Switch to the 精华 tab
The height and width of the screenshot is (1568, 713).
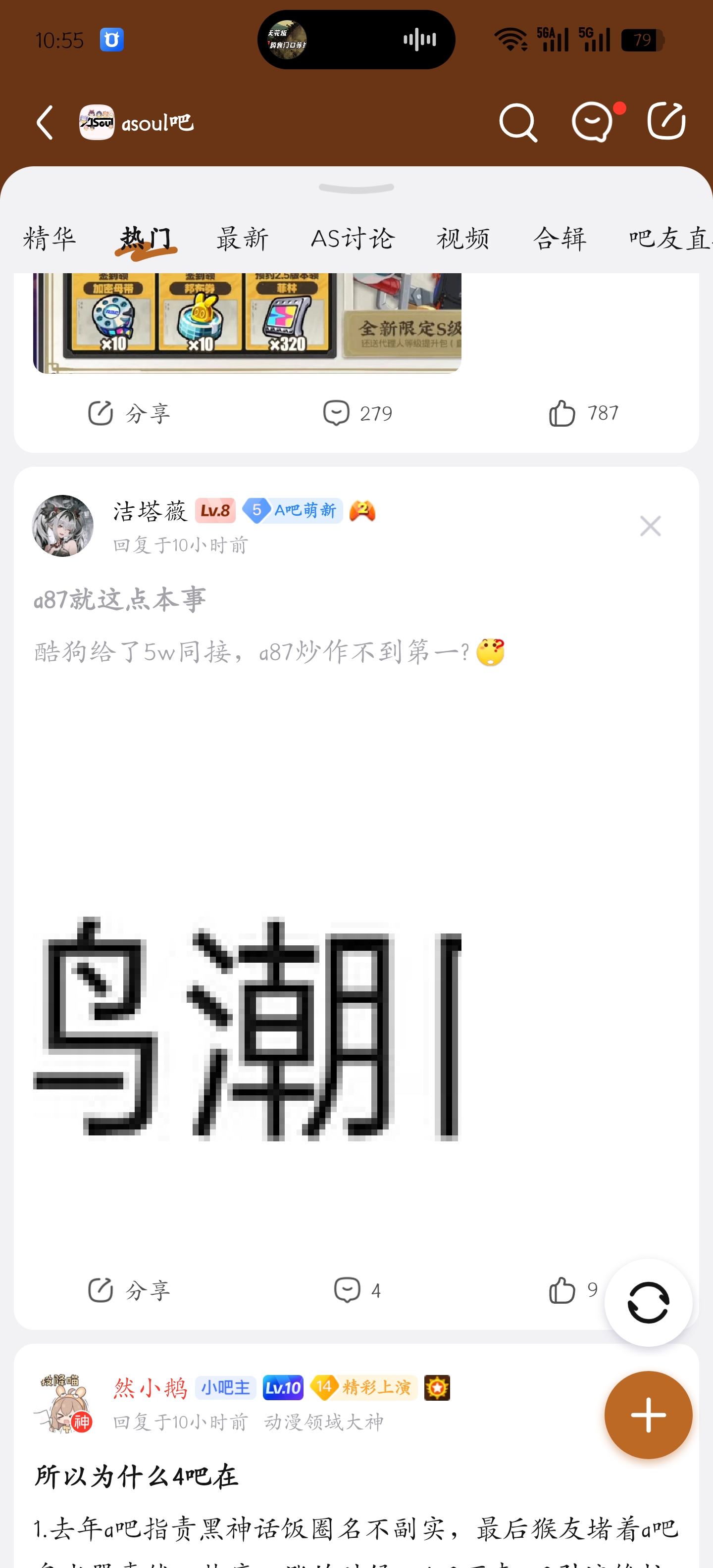(x=50, y=238)
